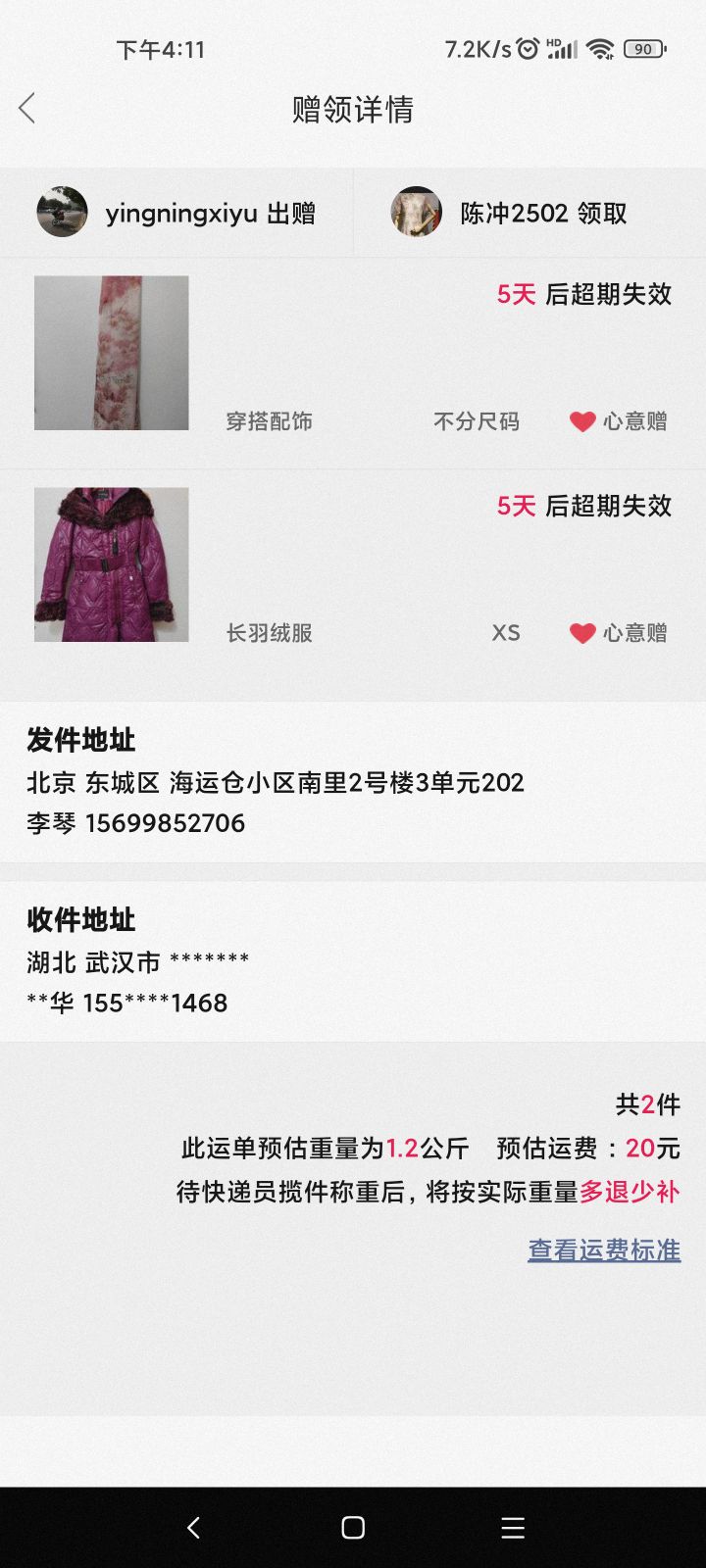
Task: View shipping fee standard link 查看运费标准
Action: click(x=604, y=1250)
